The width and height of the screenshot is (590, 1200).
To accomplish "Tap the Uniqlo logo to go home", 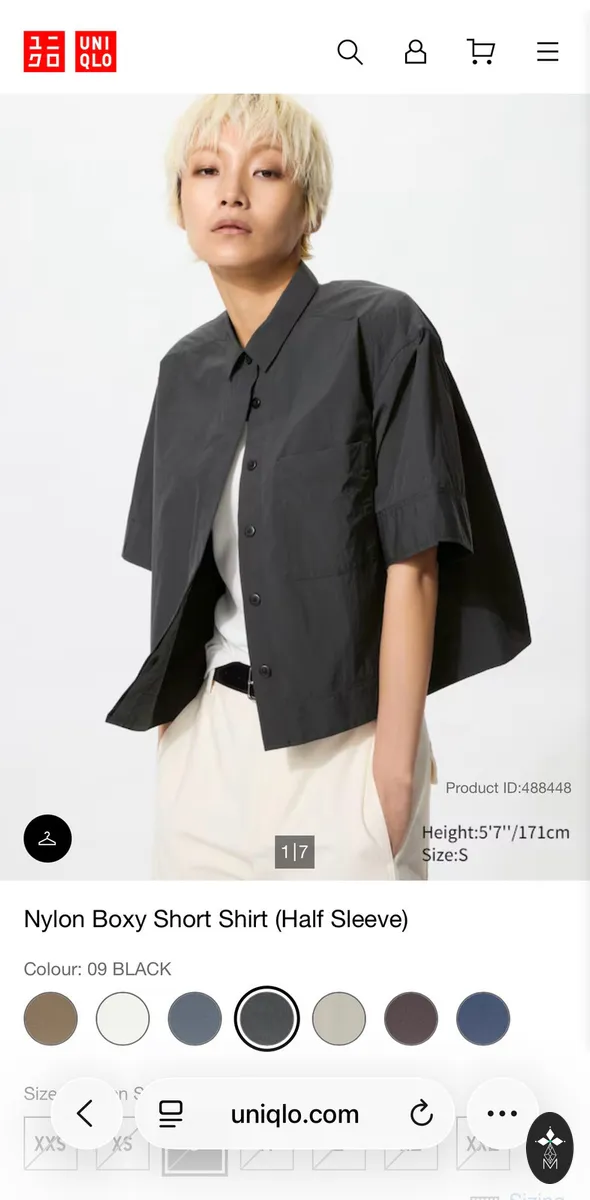I will (x=70, y=52).
